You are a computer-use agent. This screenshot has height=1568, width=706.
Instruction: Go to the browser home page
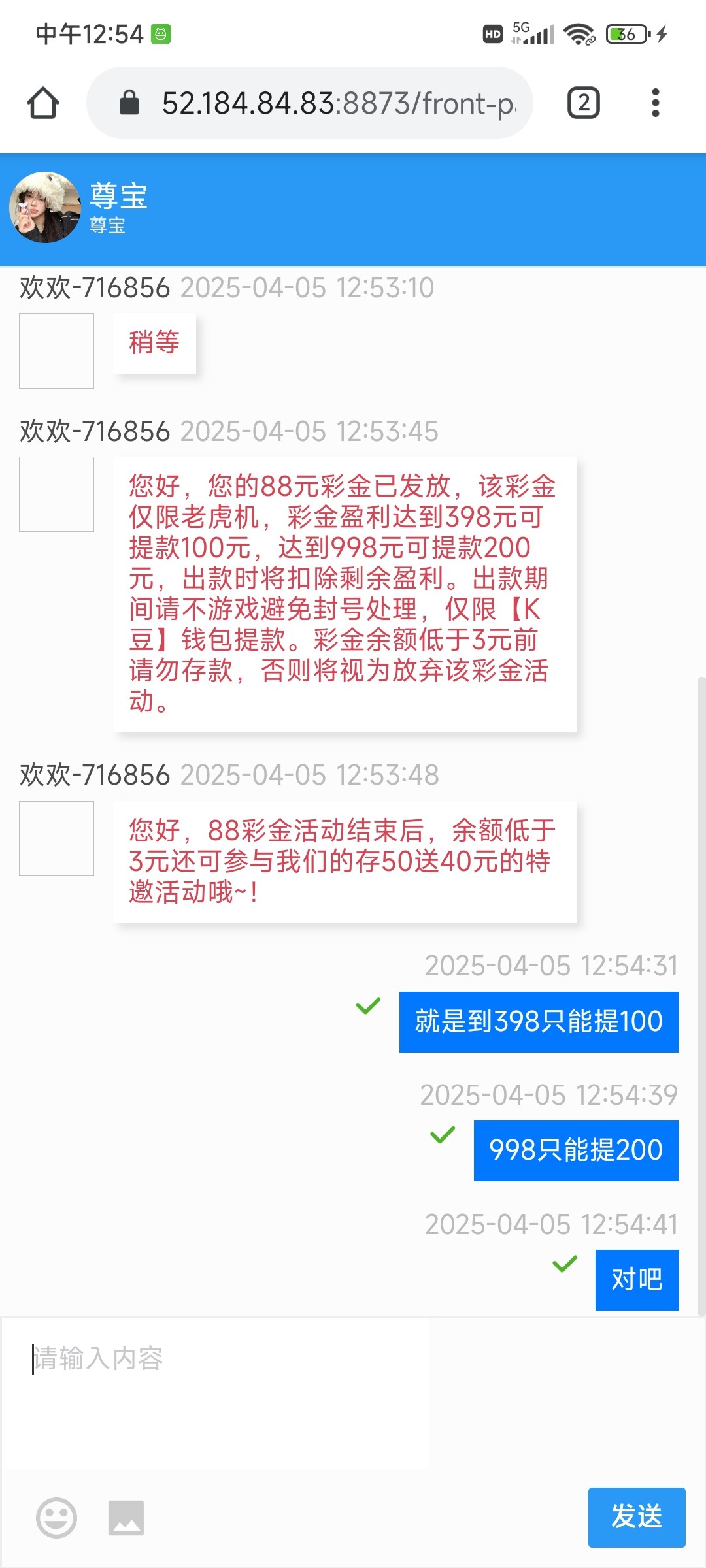pos(43,103)
